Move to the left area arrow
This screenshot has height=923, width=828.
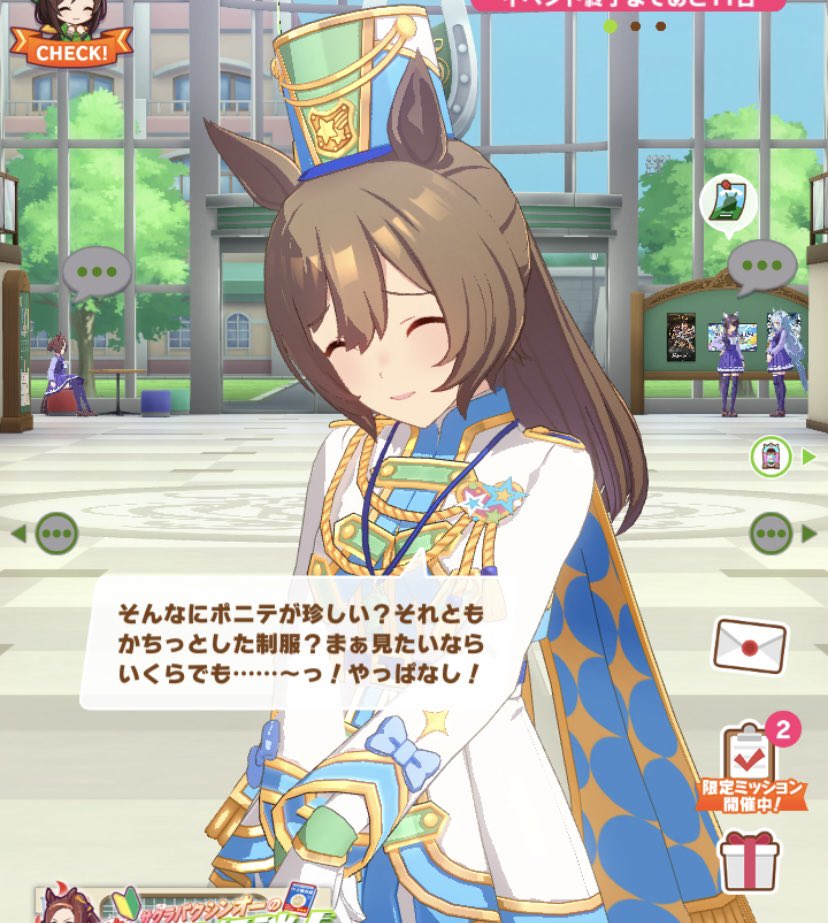pyautogui.click(x=47, y=533)
